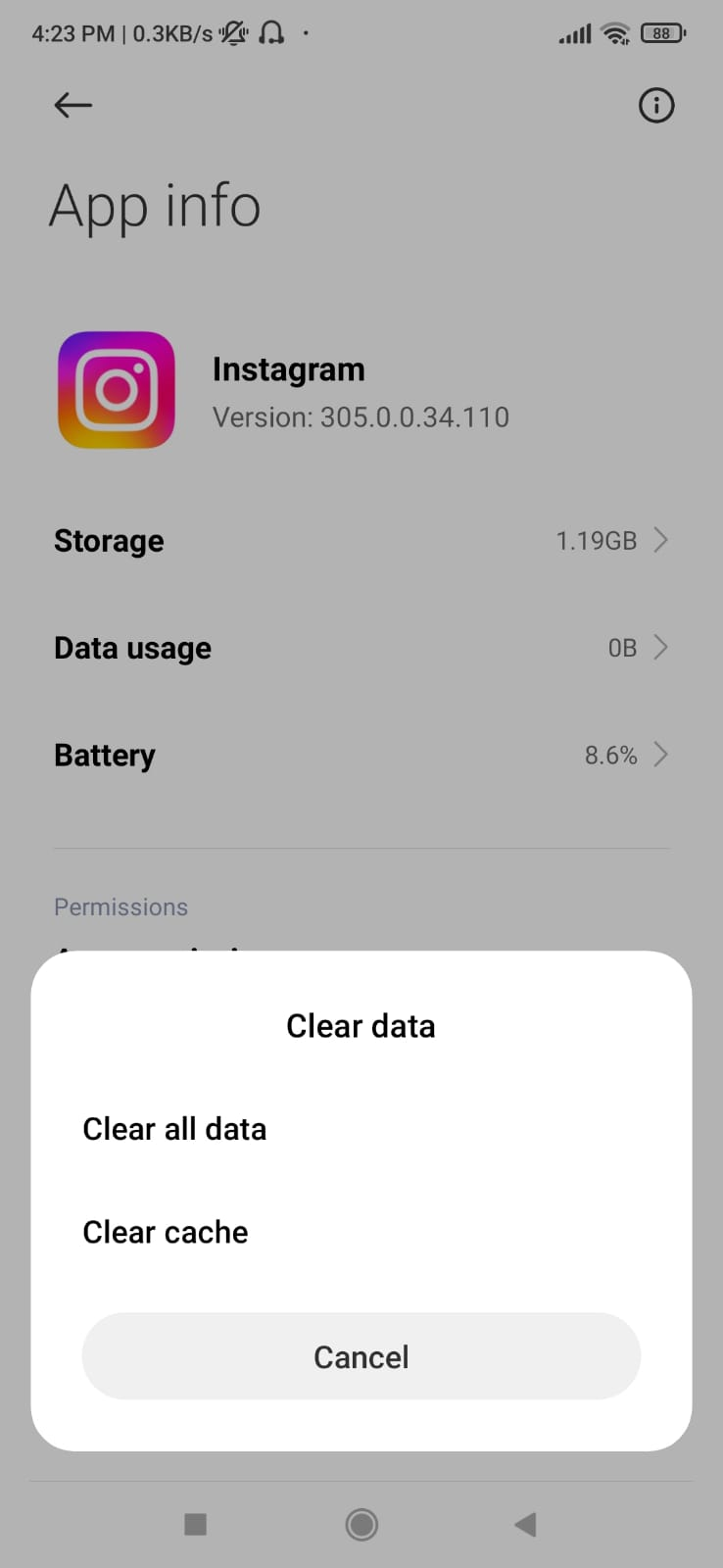
Task: Tap the Wi-Fi icon in status bar
Action: pos(615,32)
